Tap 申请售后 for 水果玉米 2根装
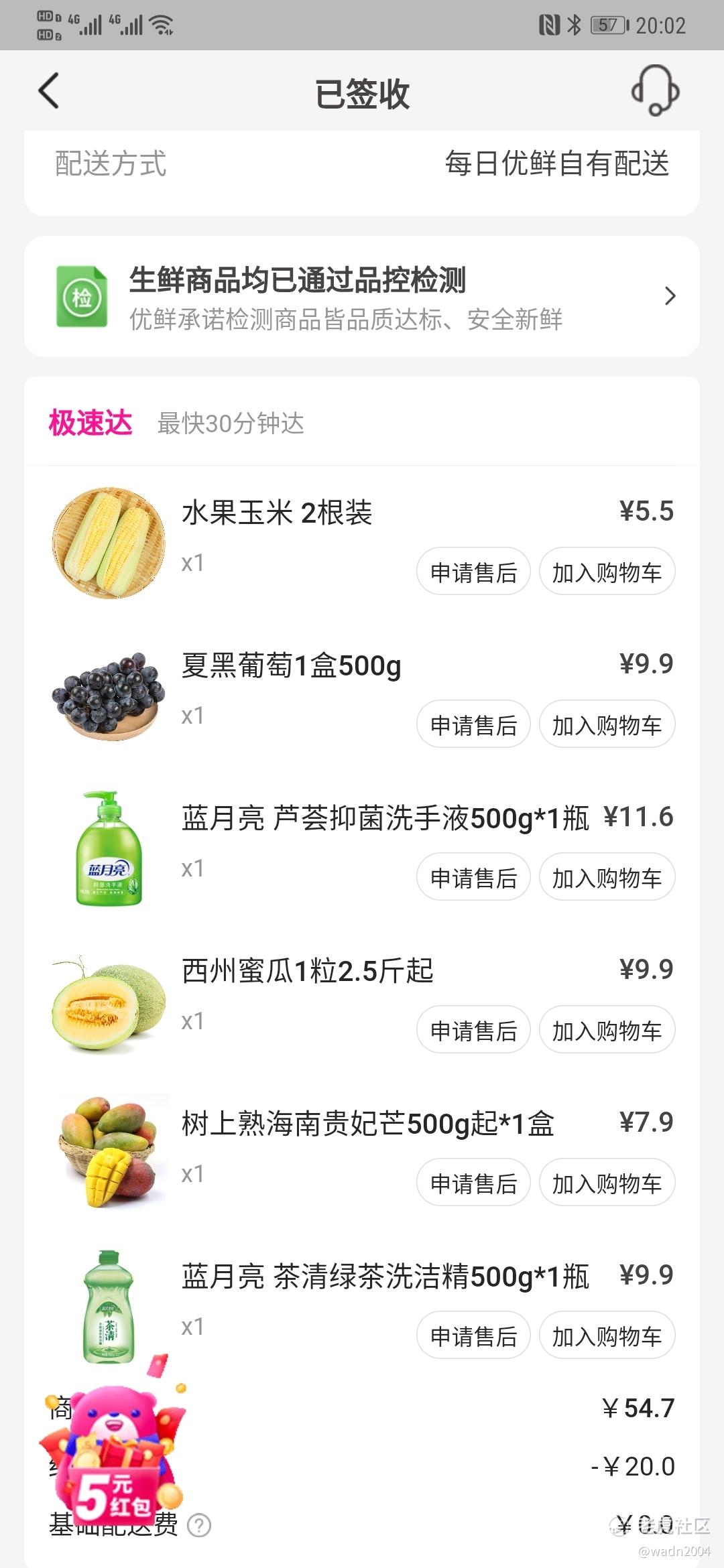The height and width of the screenshot is (1568, 724). coord(473,572)
